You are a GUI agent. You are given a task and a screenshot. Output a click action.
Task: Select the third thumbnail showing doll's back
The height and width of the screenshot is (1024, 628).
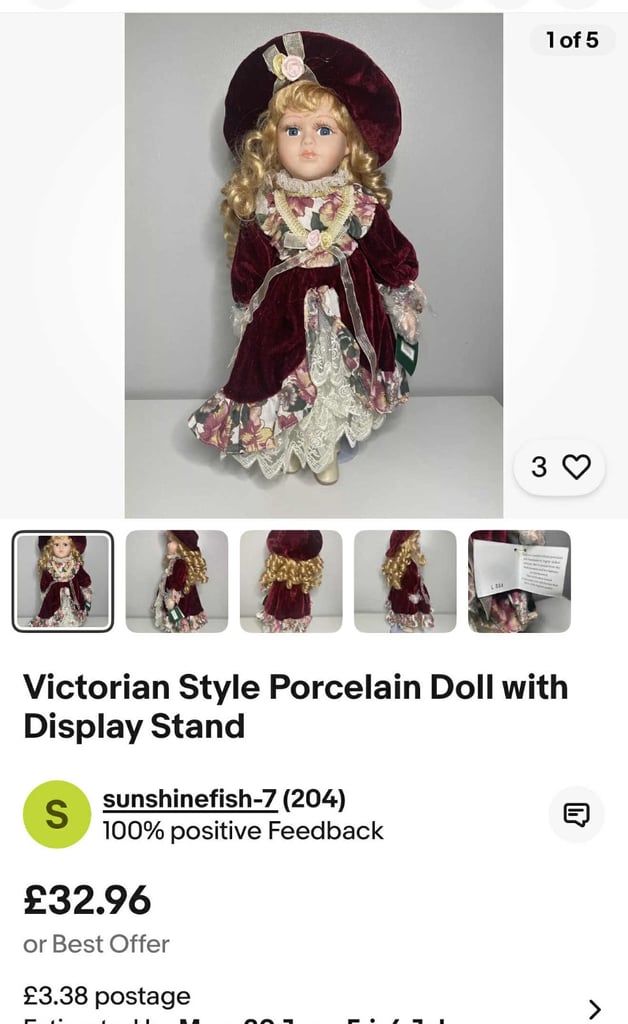point(291,581)
